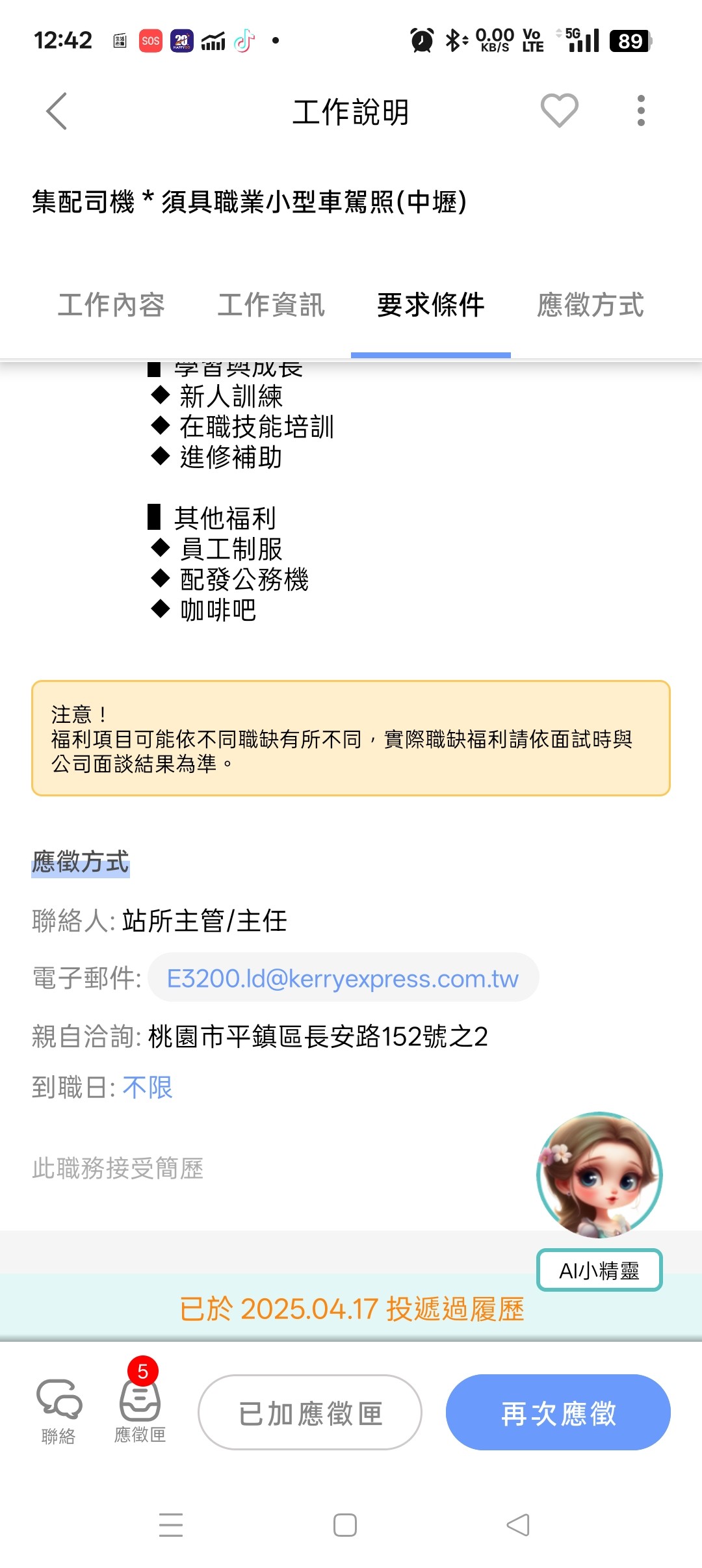This screenshot has height=1568, width=702.
Task: Open the three-dot overflow menu
Action: click(x=641, y=111)
